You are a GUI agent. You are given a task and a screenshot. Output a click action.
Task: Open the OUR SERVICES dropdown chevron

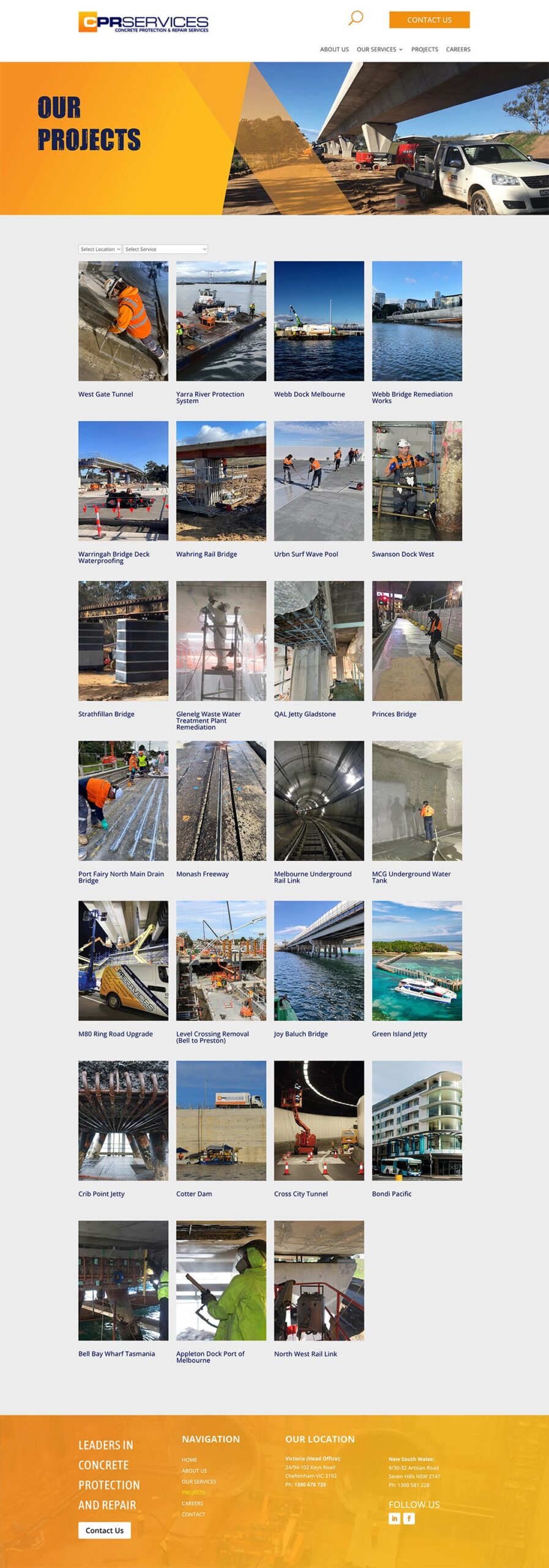[x=401, y=49]
